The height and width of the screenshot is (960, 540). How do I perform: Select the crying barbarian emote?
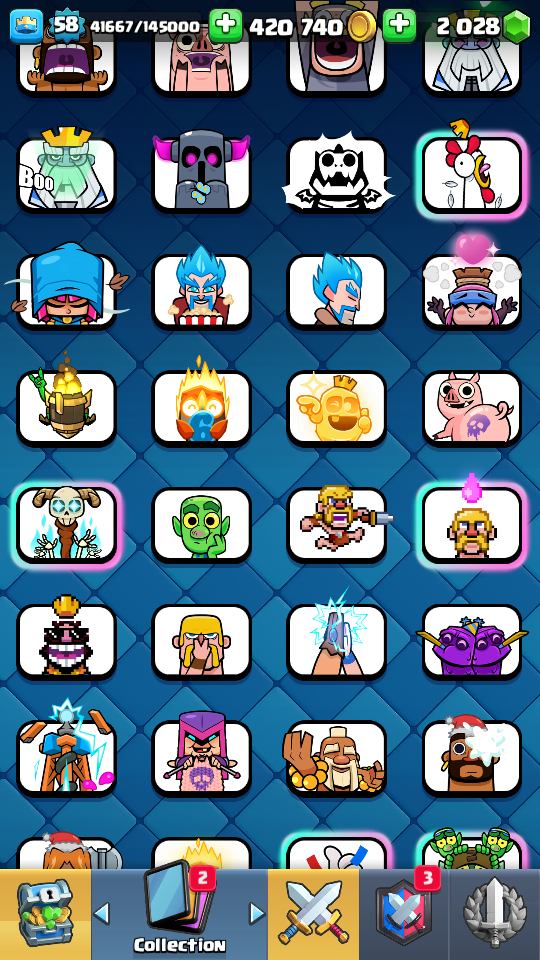[x=201, y=642]
